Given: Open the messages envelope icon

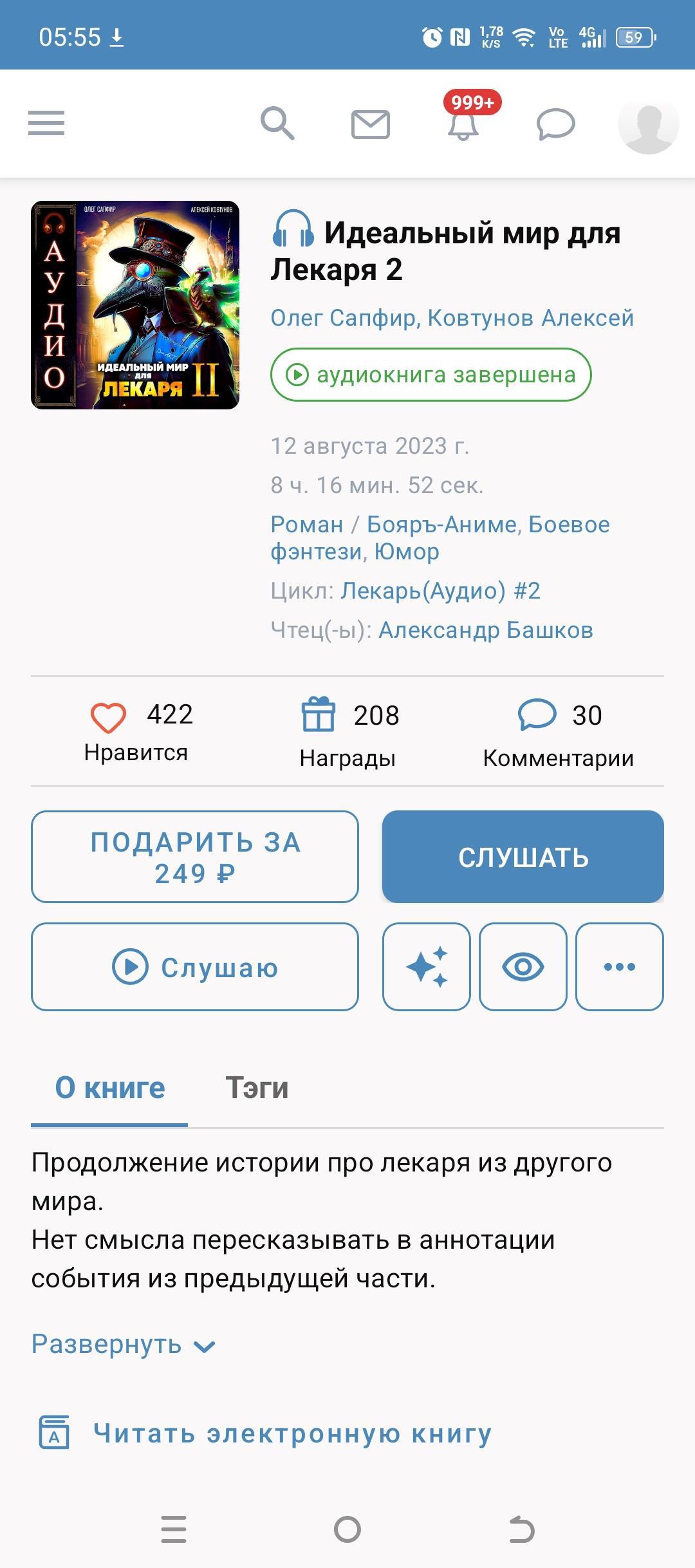Looking at the screenshot, I should pos(370,124).
